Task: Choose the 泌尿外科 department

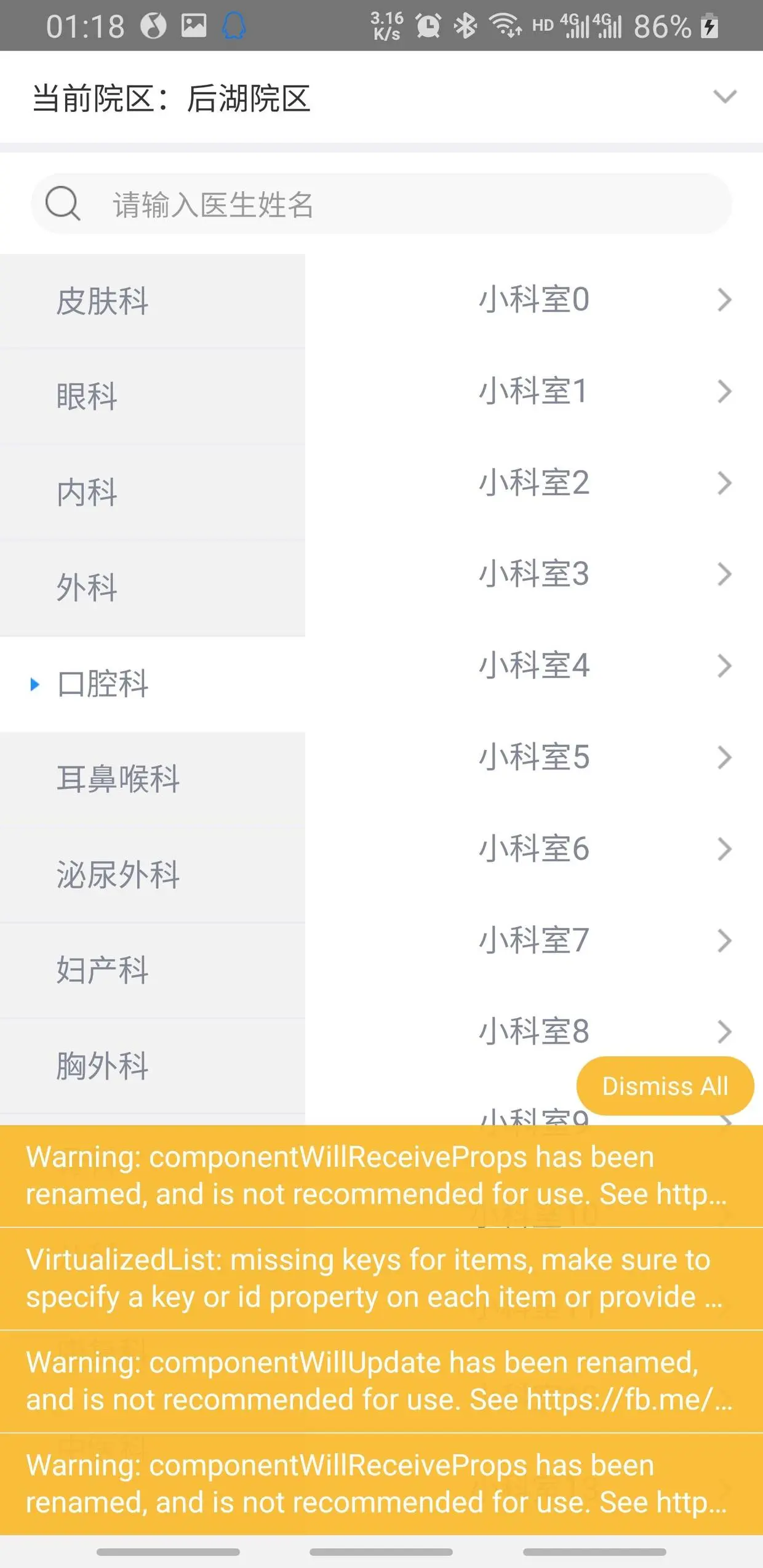Action: (152, 874)
